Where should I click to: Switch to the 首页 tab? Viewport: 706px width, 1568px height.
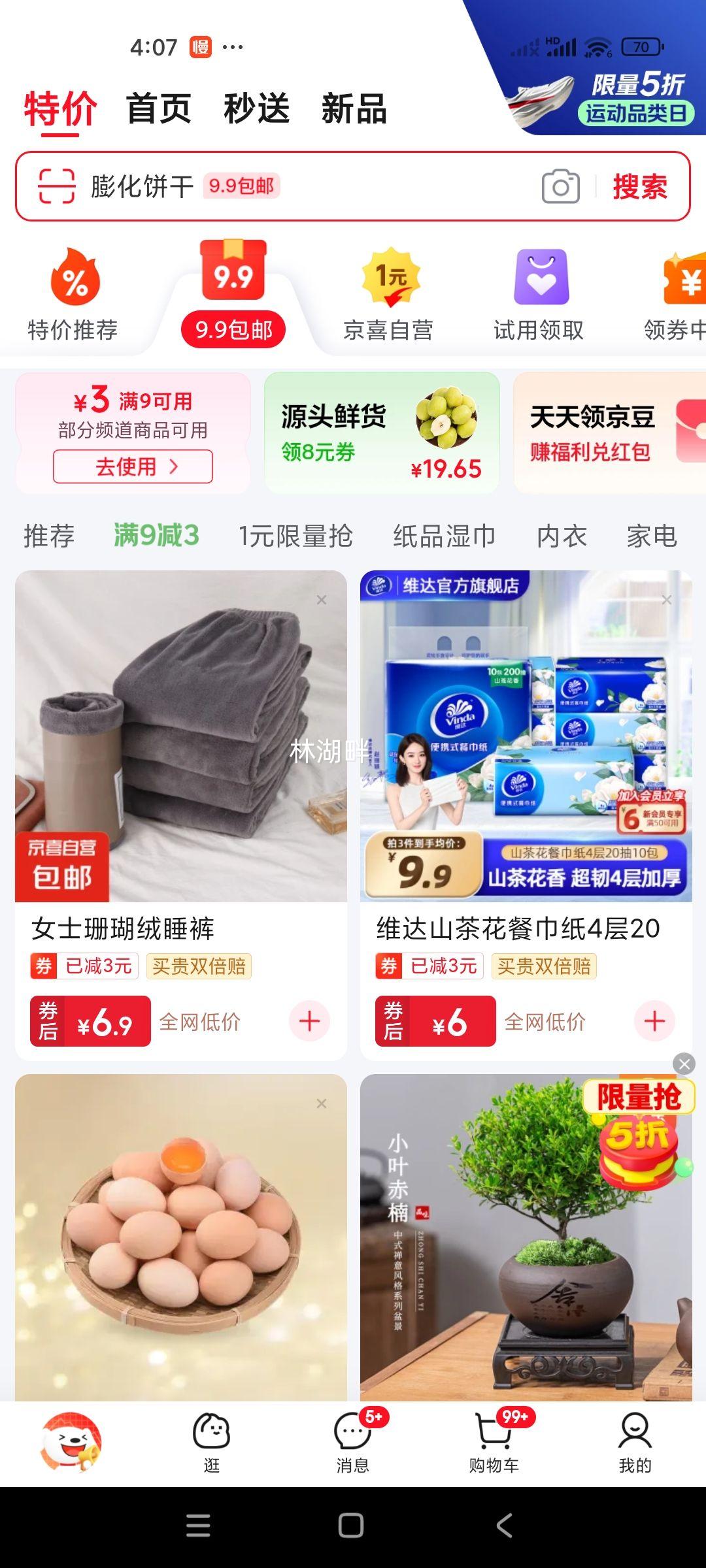pyautogui.click(x=159, y=110)
